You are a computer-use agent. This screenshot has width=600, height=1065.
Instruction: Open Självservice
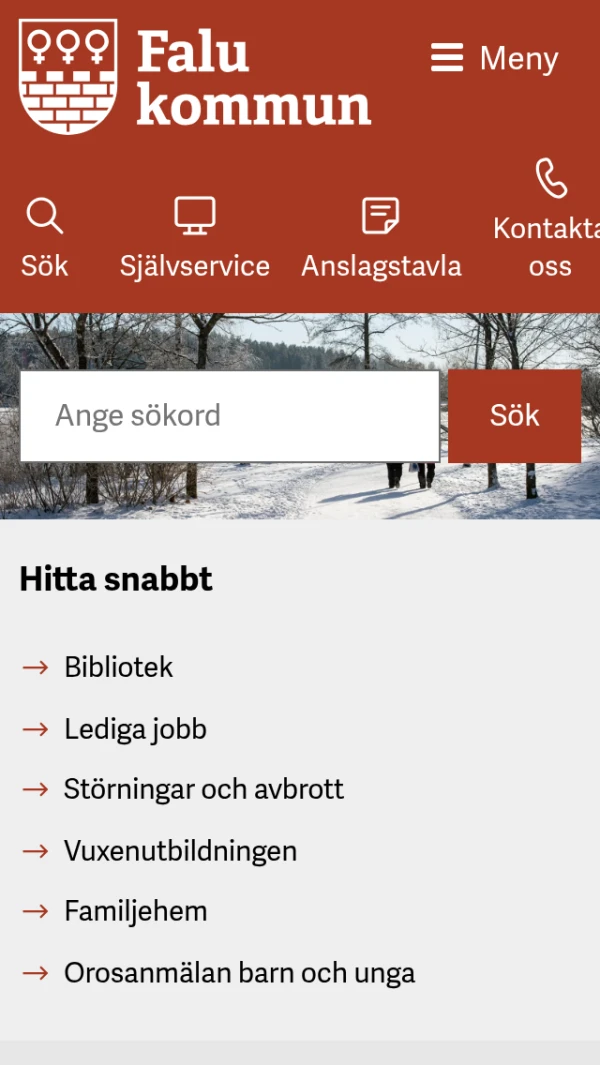pyautogui.click(x=195, y=237)
